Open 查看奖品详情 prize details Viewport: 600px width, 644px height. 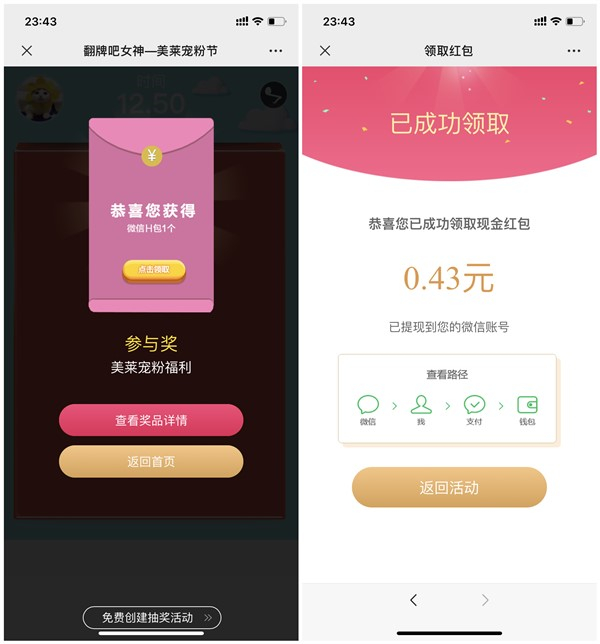pos(151,421)
